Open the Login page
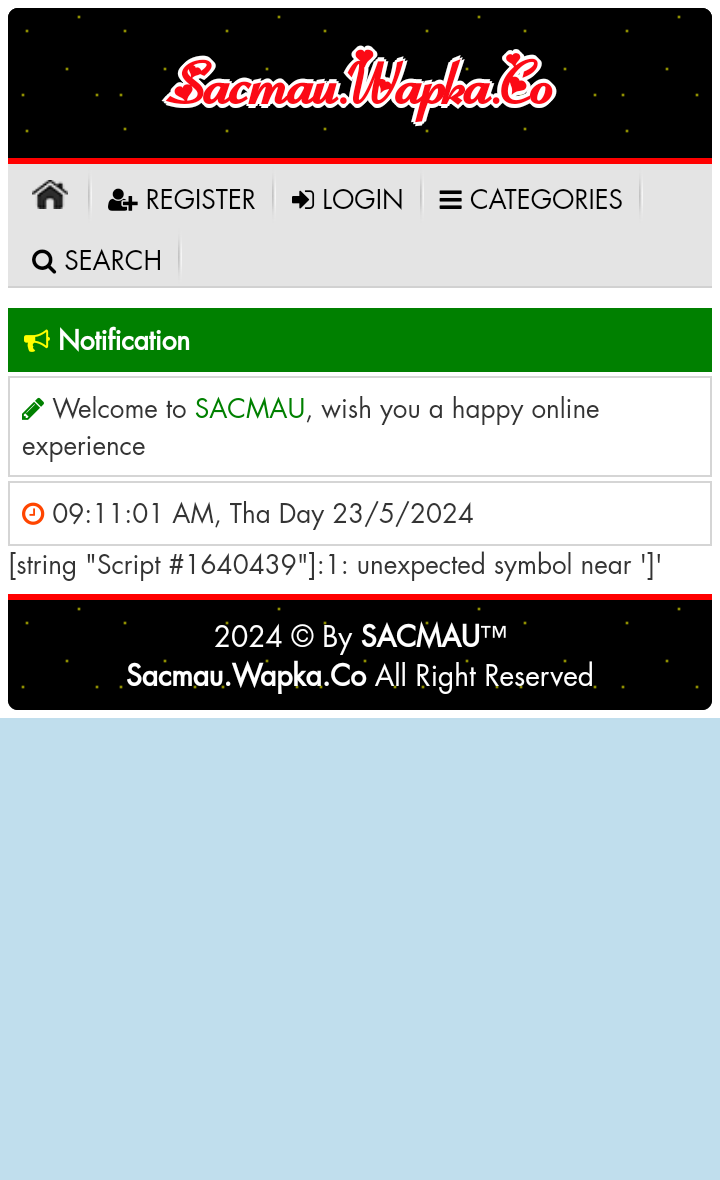Screen dimensions: 720x1180 pyautogui.click(x=347, y=200)
